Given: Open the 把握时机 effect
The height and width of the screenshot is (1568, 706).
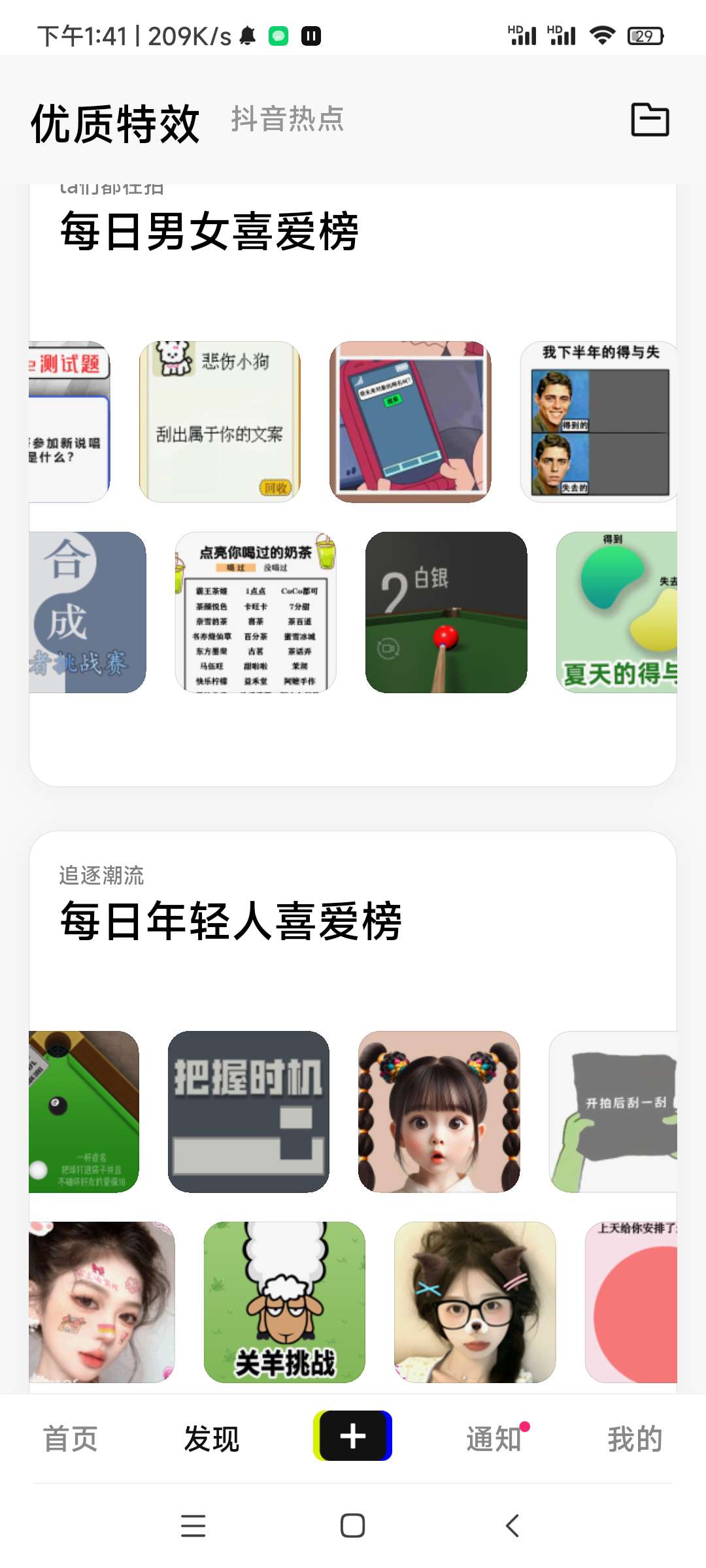Looking at the screenshot, I should click(248, 1111).
